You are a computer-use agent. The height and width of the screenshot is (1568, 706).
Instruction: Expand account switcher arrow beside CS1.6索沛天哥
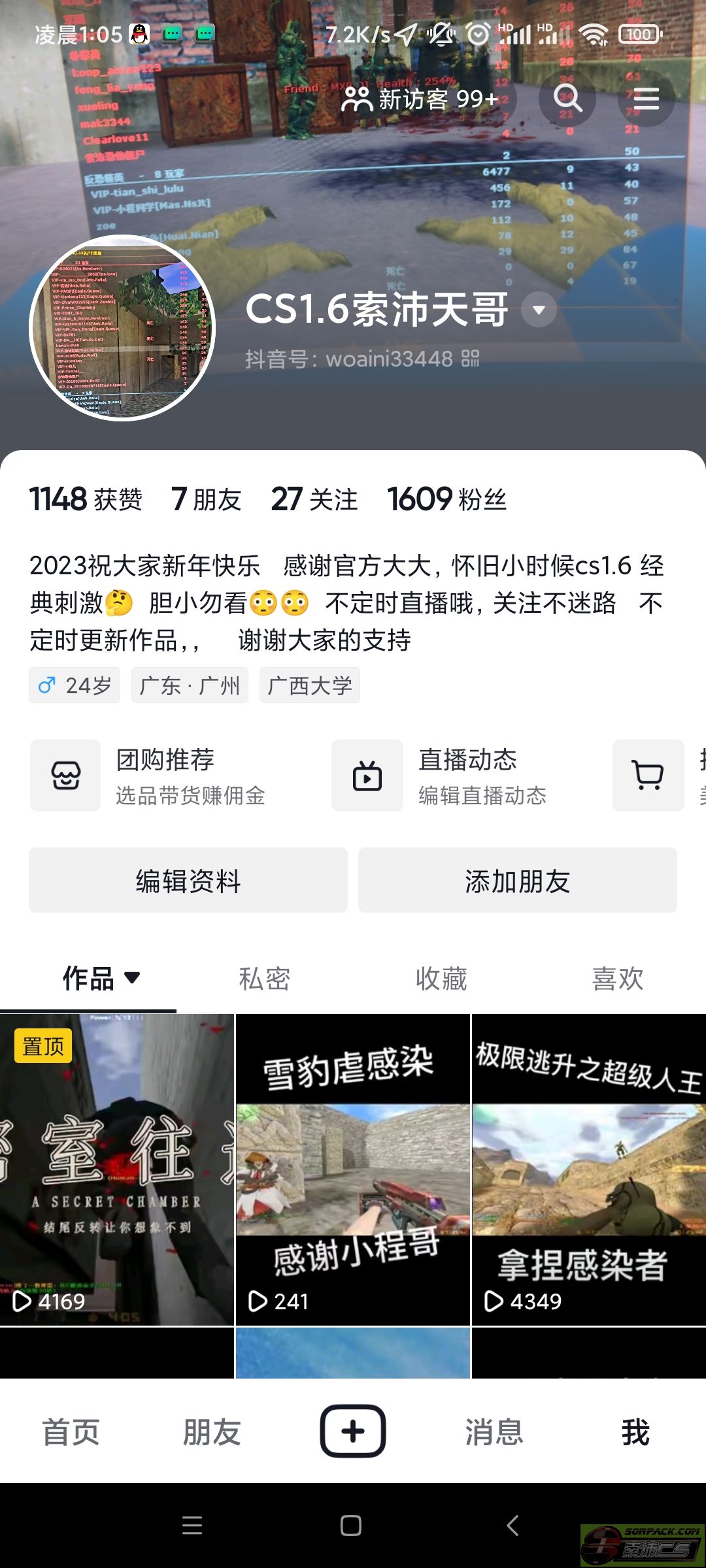click(539, 310)
